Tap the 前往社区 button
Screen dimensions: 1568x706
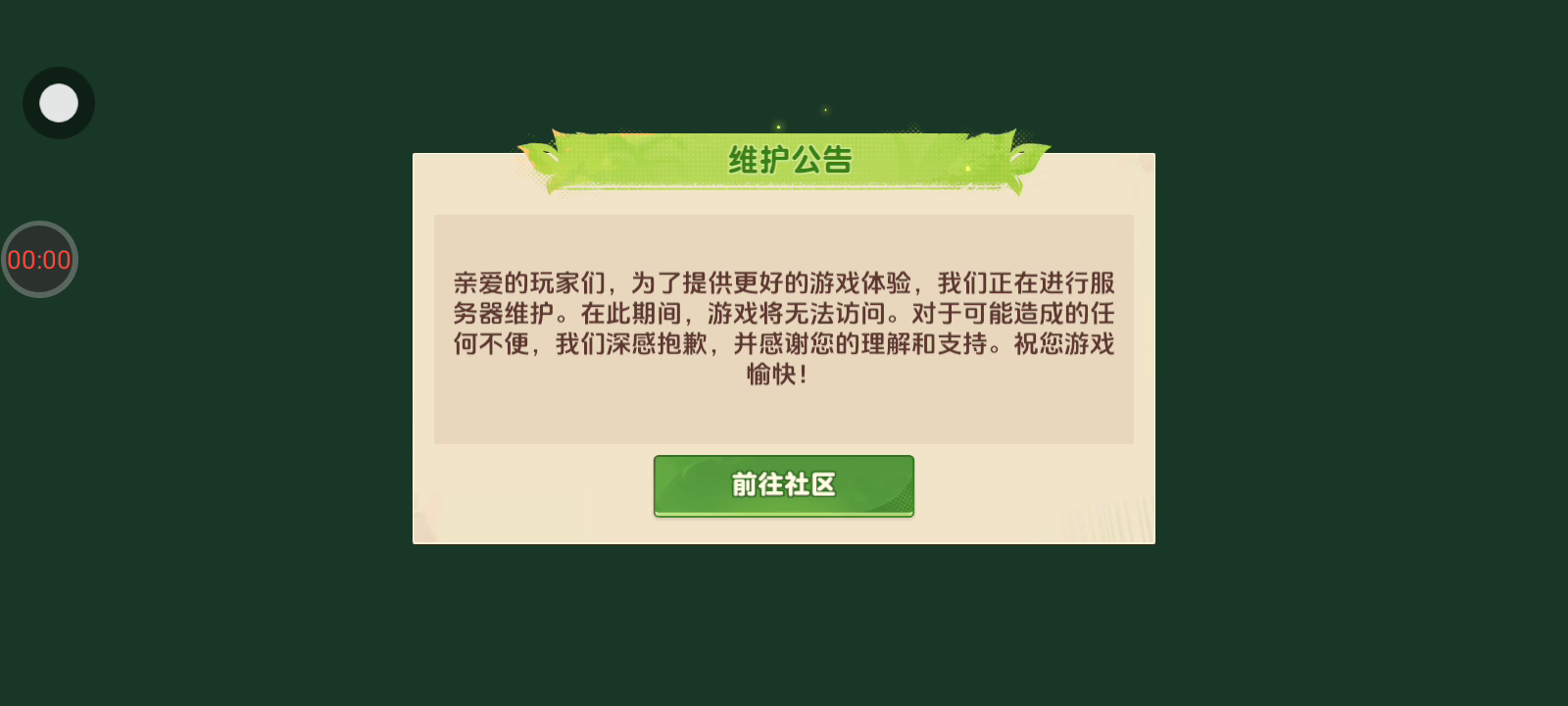tap(783, 484)
